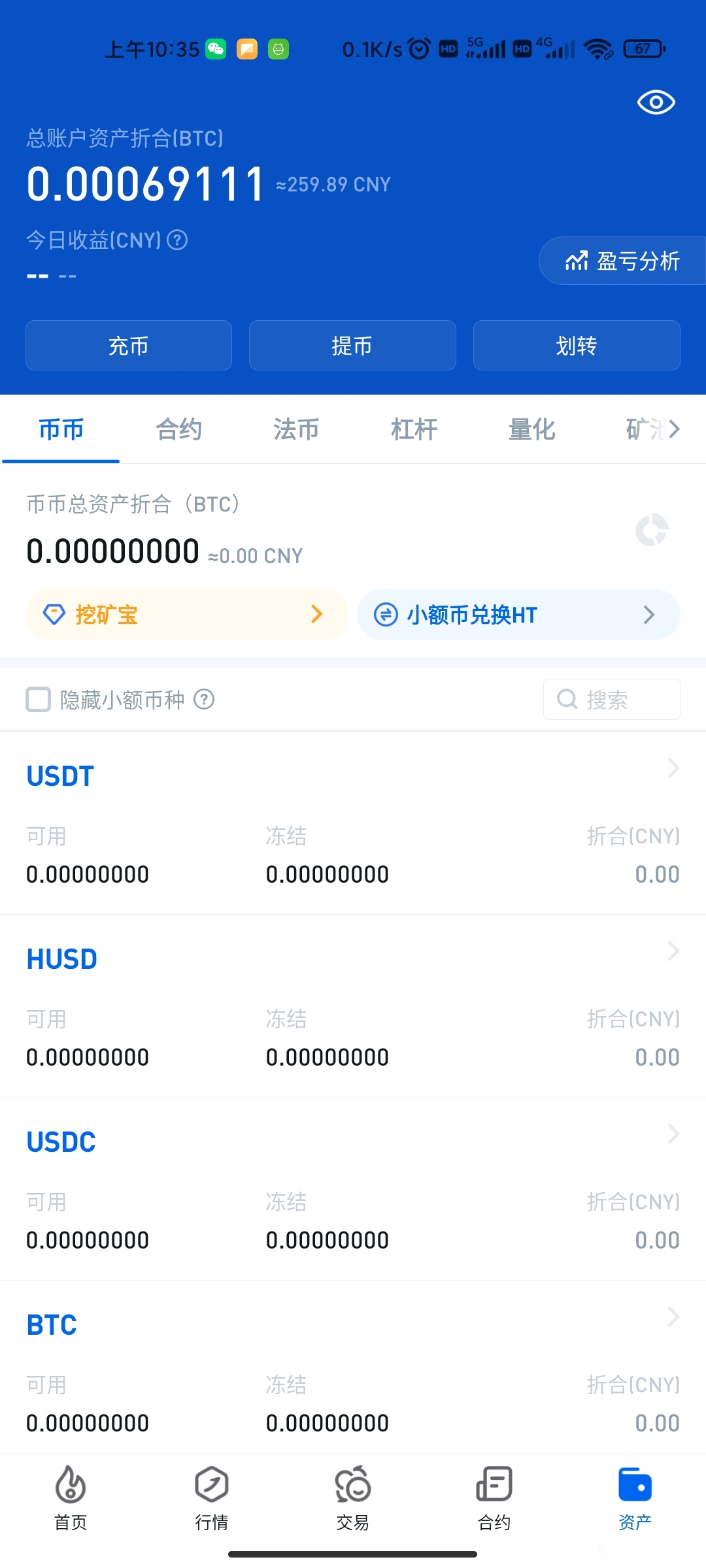Open 挖矿宝
Screen dimensions: 706x1568
(186, 614)
